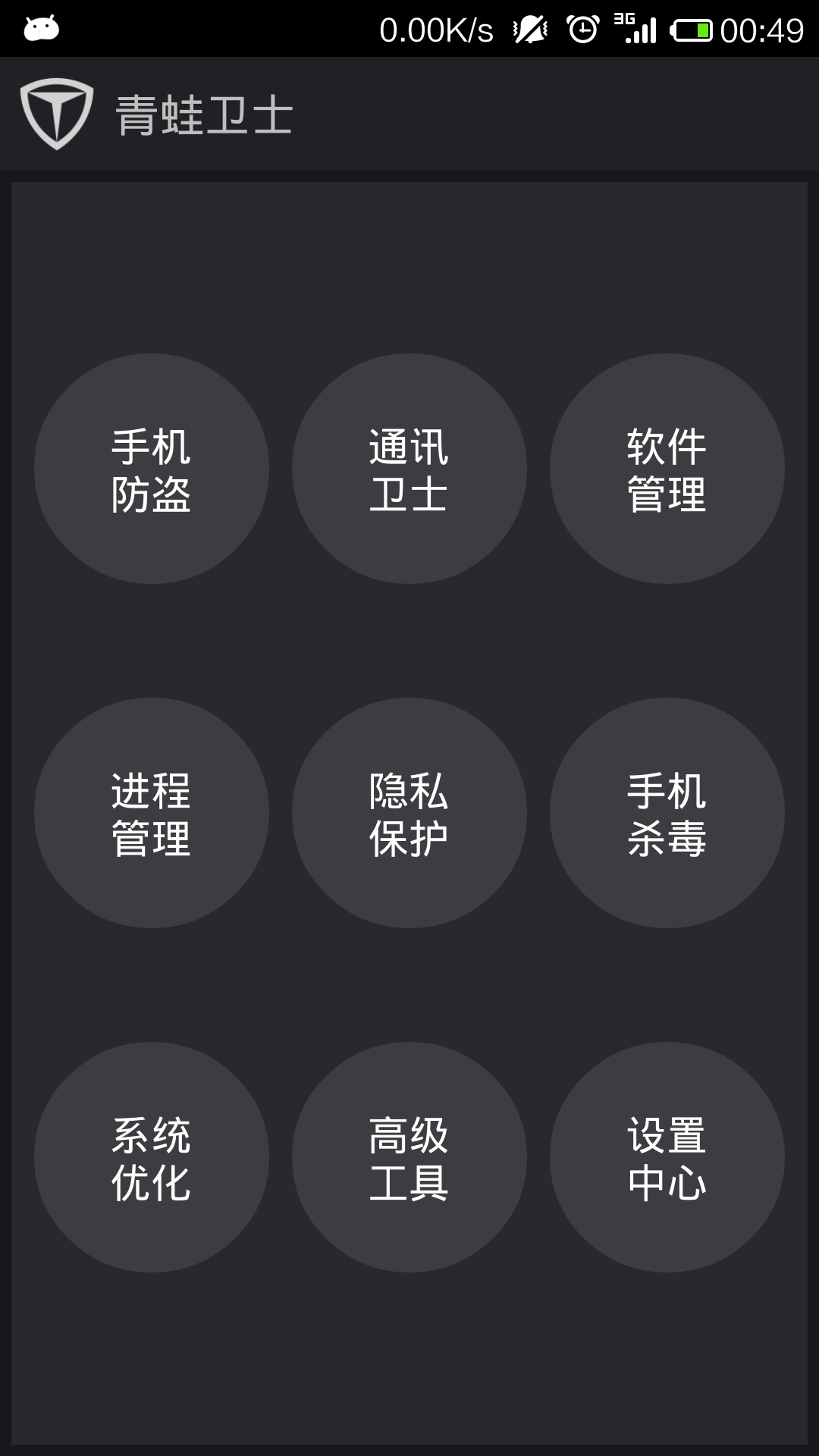Enter the 设置中心 settings center
The height and width of the screenshot is (1456, 819).
(667, 1157)
